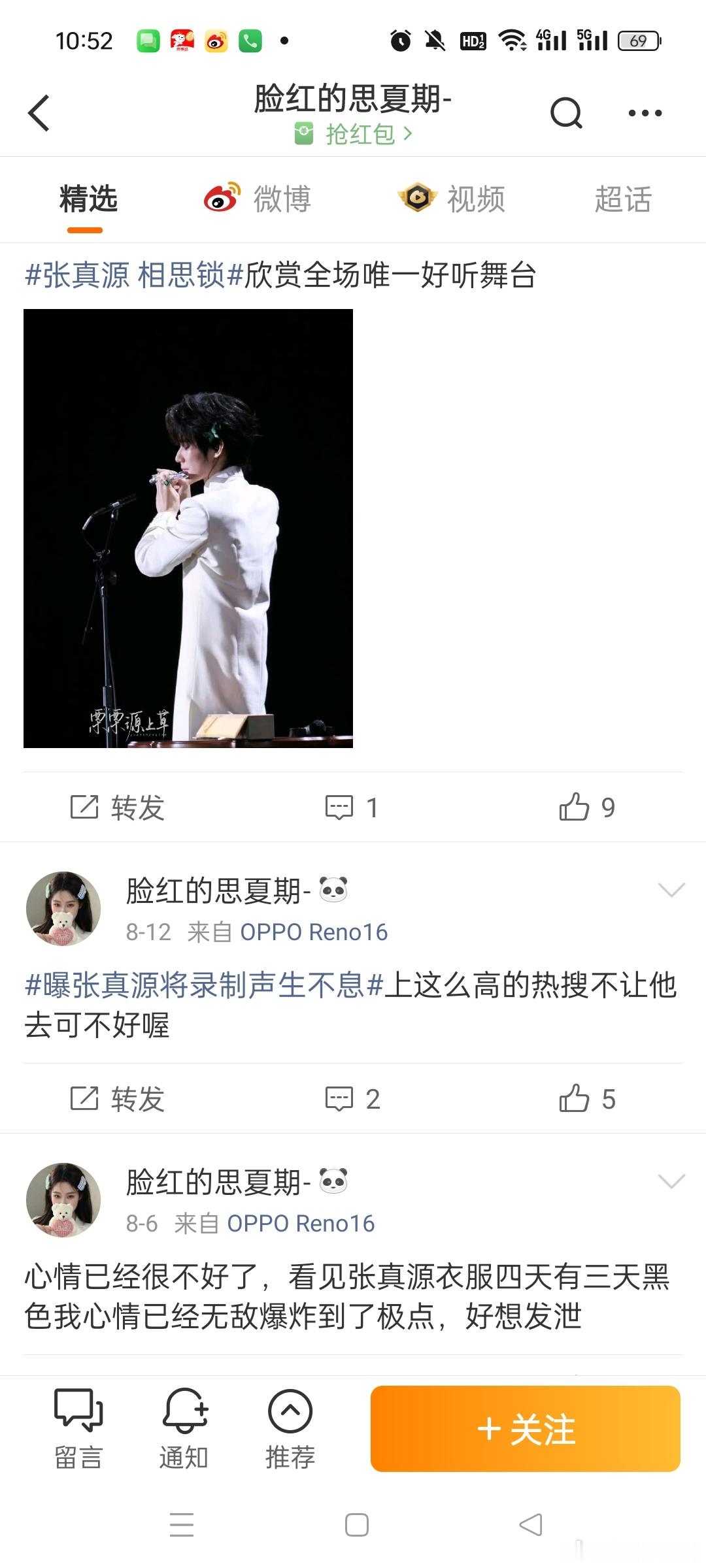Like the 8-12 post with 5 likes
706x1568 pixels.
[x=586, y=1099]
